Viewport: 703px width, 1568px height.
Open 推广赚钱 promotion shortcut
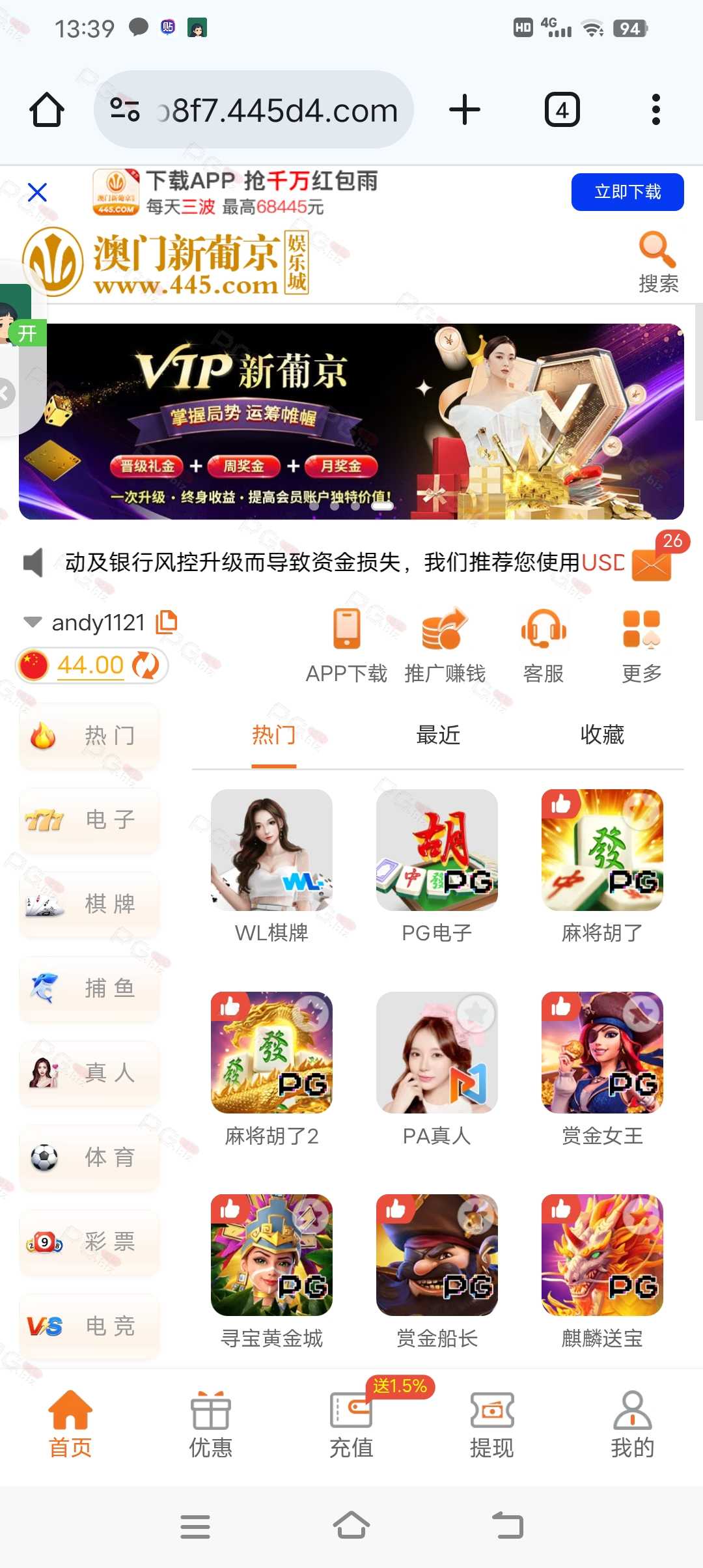tap(445, 646)
